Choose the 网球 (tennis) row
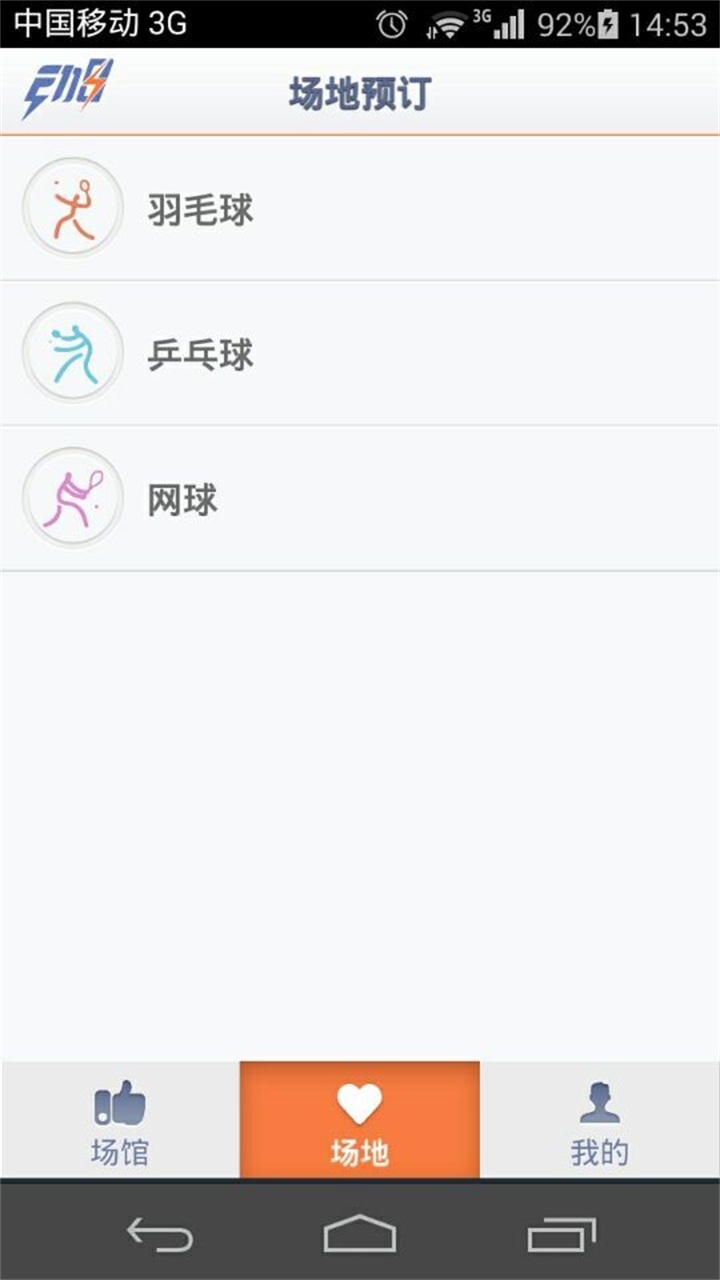Viewport: 720px width, 1280px height. click(360, 499)
